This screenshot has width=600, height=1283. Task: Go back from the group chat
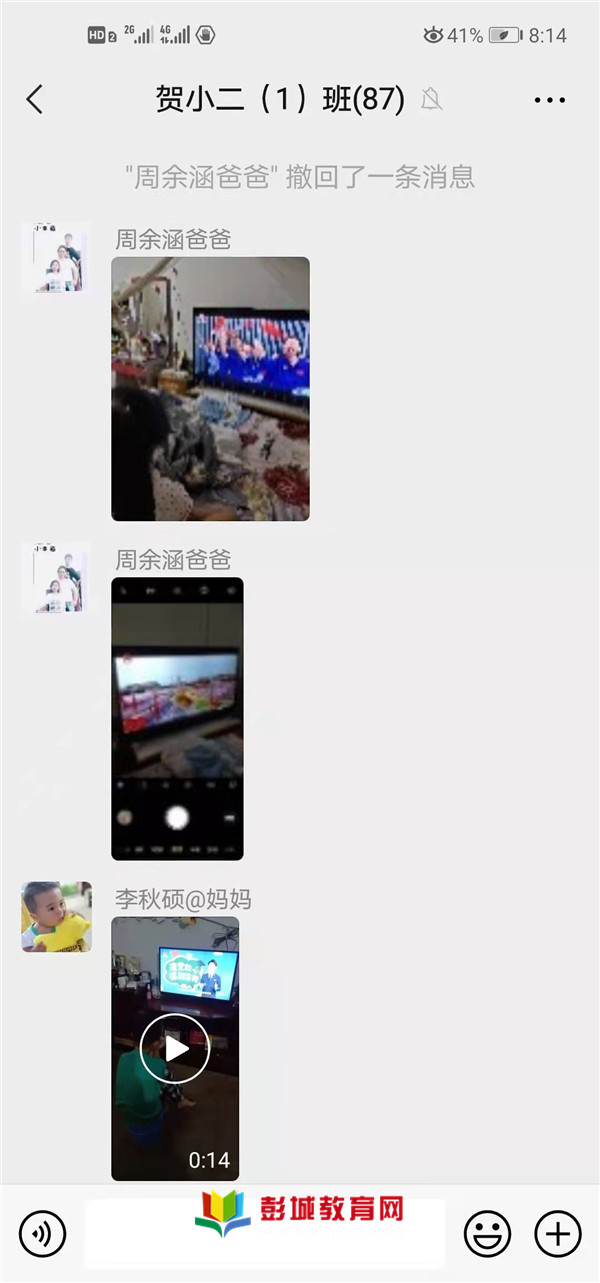tap(35, 99)
